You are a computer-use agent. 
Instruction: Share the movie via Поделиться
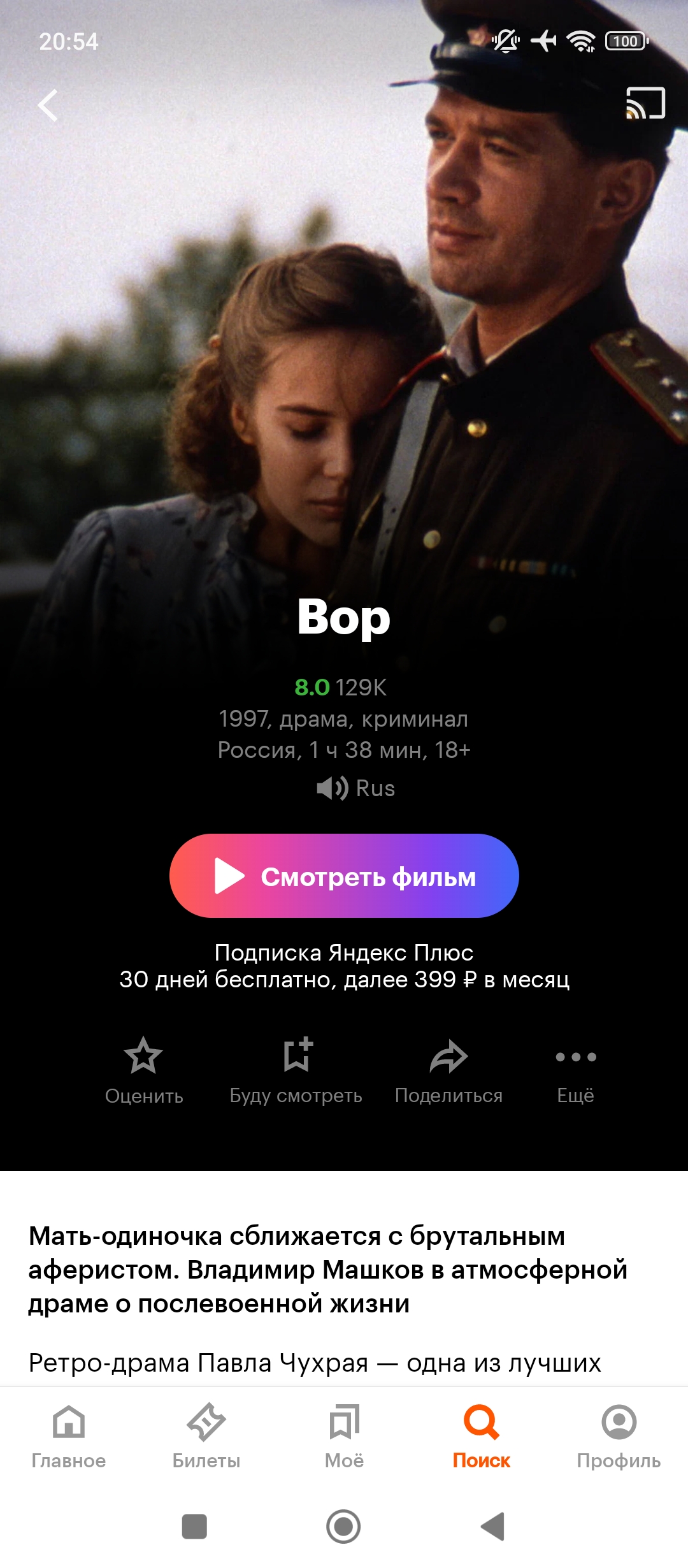pyautogui.click(x=448, y=1071)
